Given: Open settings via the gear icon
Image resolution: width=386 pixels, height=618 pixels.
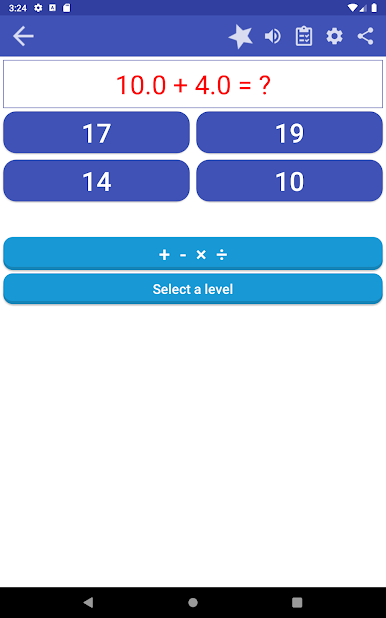Looking at the screenshot, I should pyautogui.click(x=334, y=36).
